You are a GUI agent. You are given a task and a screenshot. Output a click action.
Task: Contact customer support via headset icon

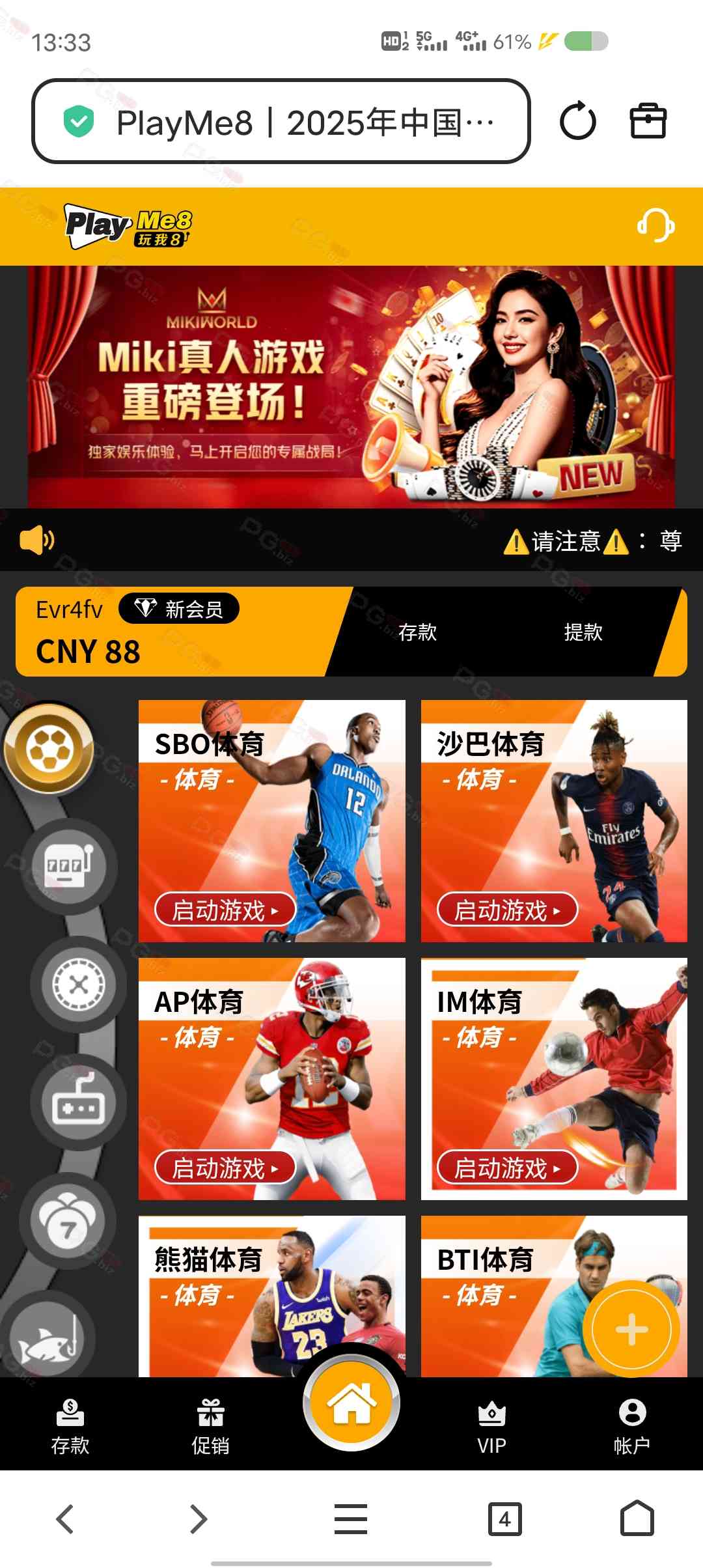click(655, 226)
